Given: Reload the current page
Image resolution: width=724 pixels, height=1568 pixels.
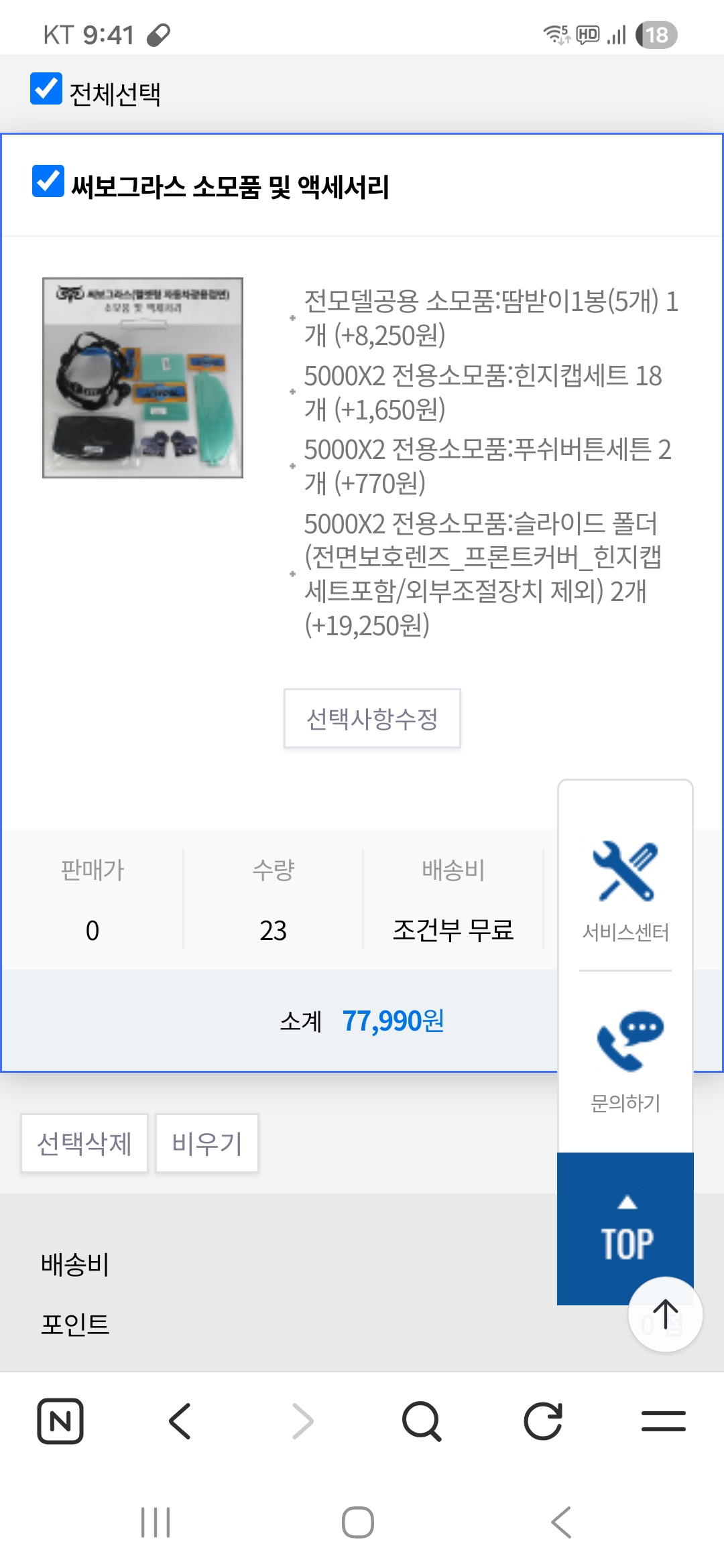Looking at the screenshot, I should (x=543, y=1421).
